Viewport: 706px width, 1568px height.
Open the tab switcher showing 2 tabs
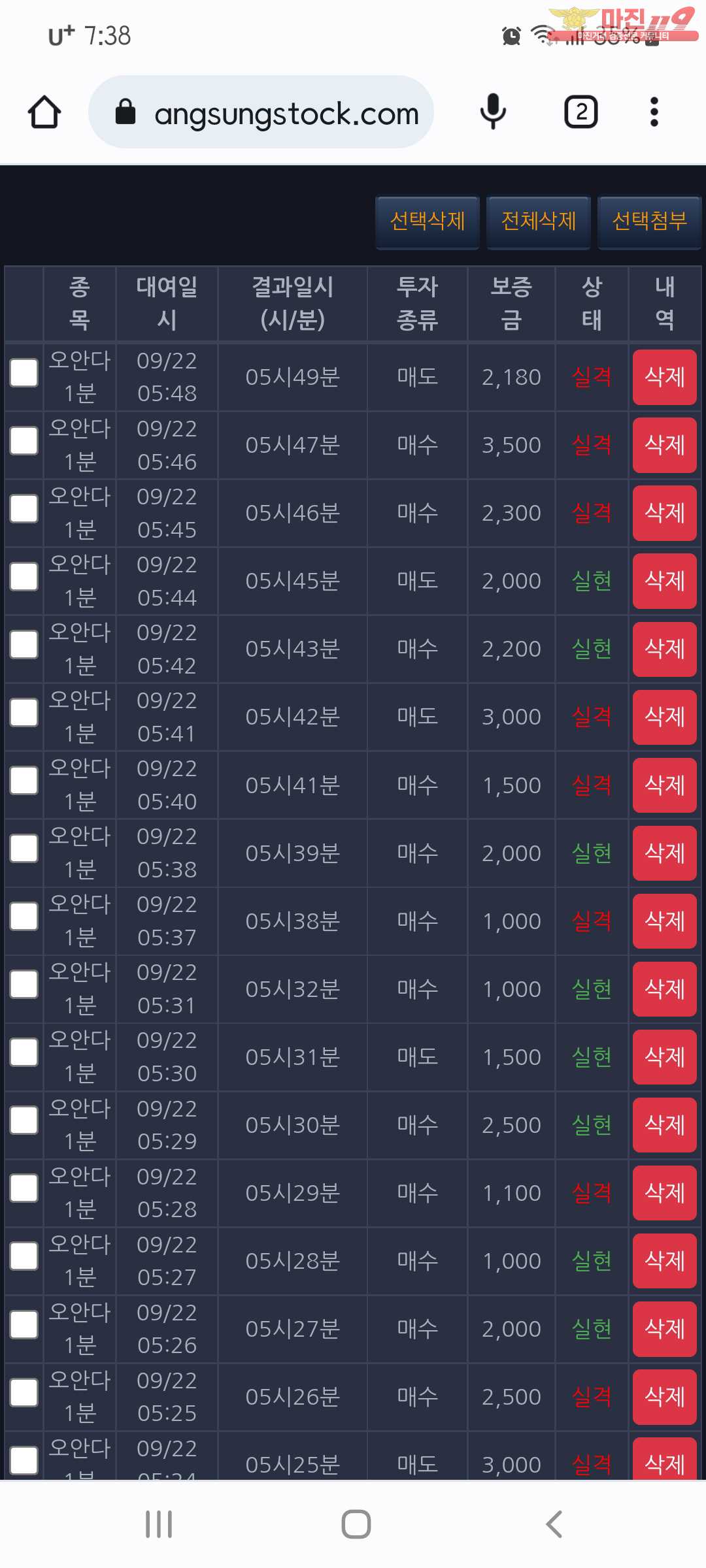(x=581, y=112)
